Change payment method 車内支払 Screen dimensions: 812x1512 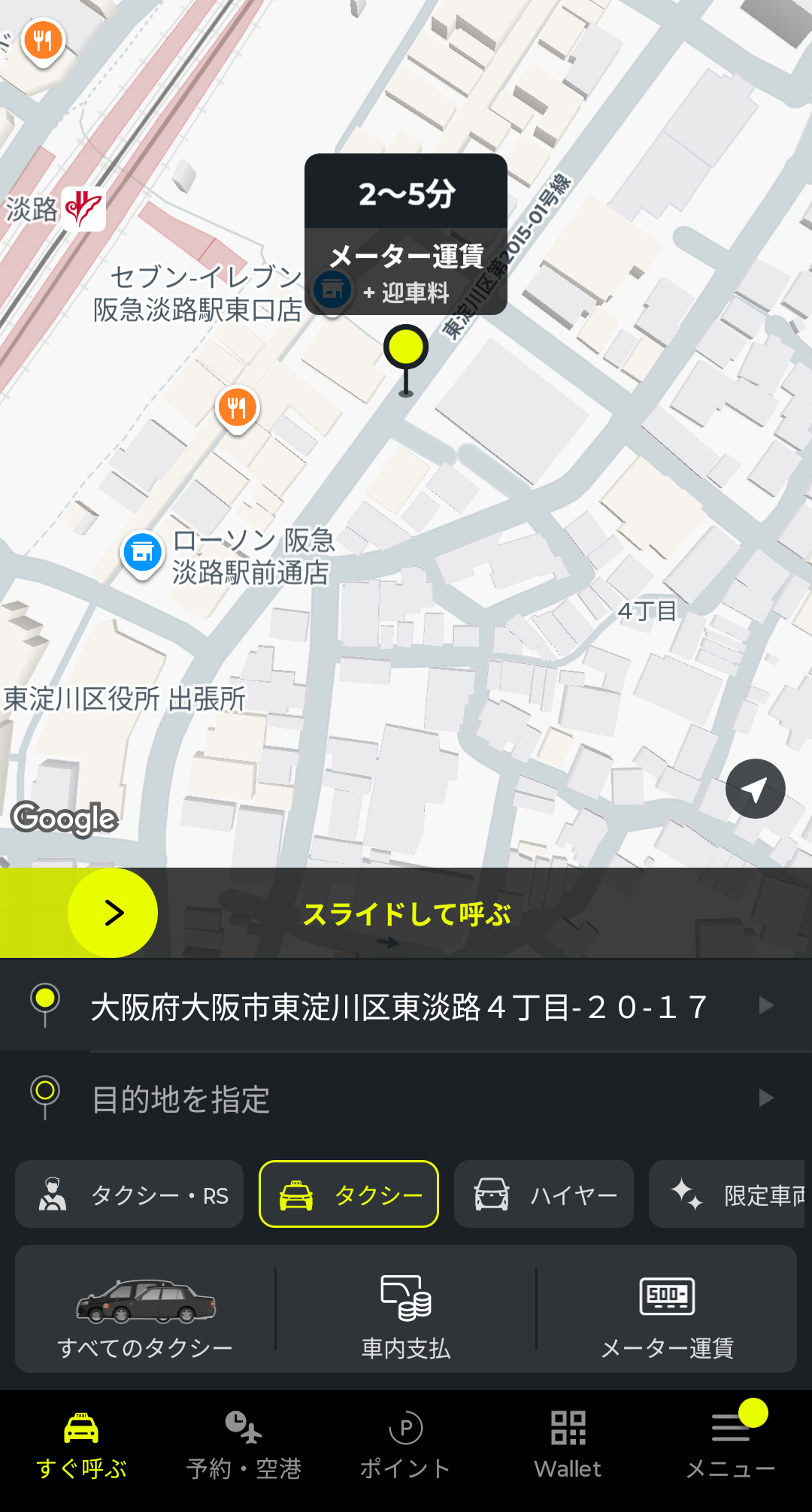(406, 1311)
